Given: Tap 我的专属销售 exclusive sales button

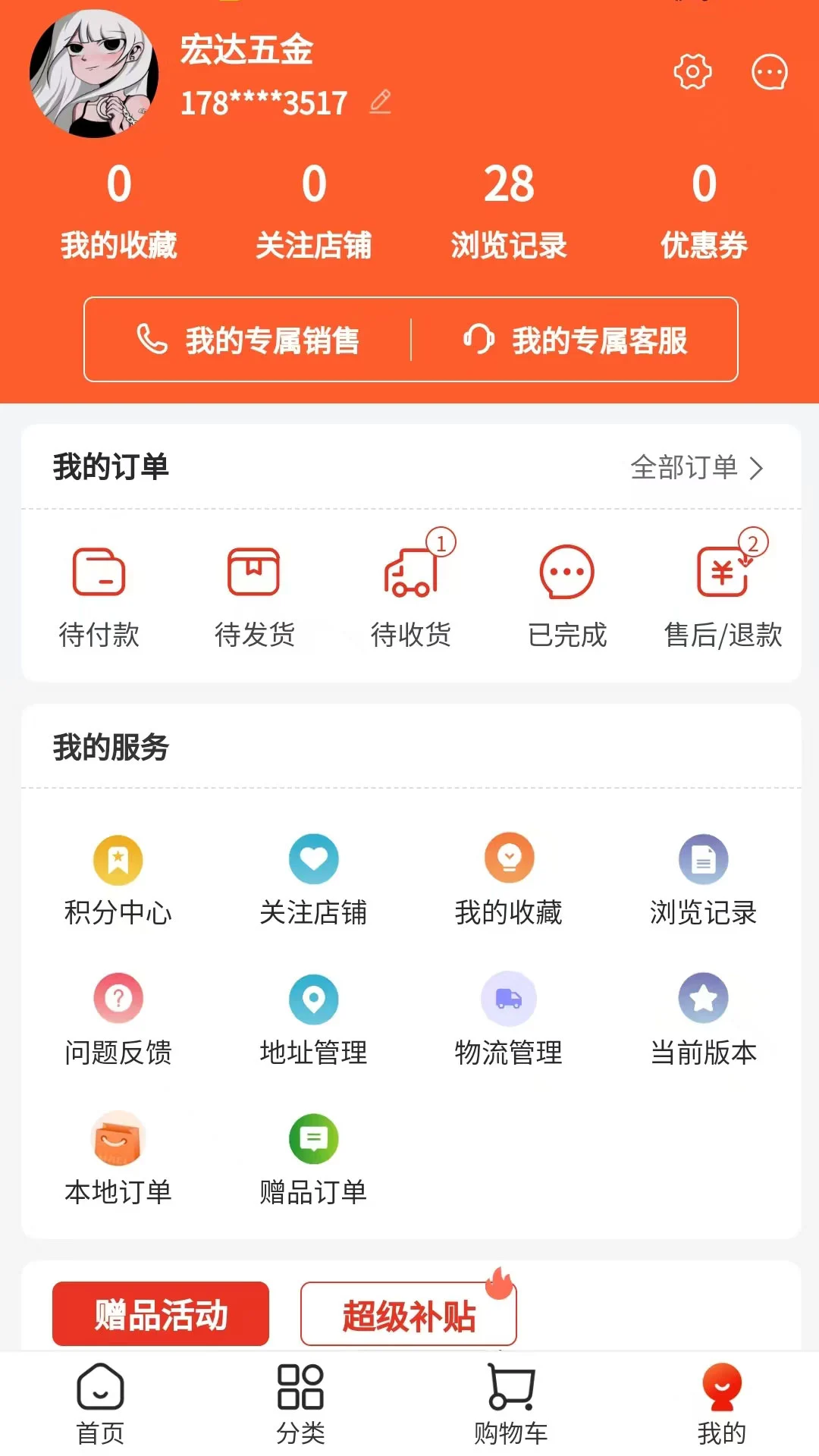Looking at the screenshot, I should click(250, 341).
